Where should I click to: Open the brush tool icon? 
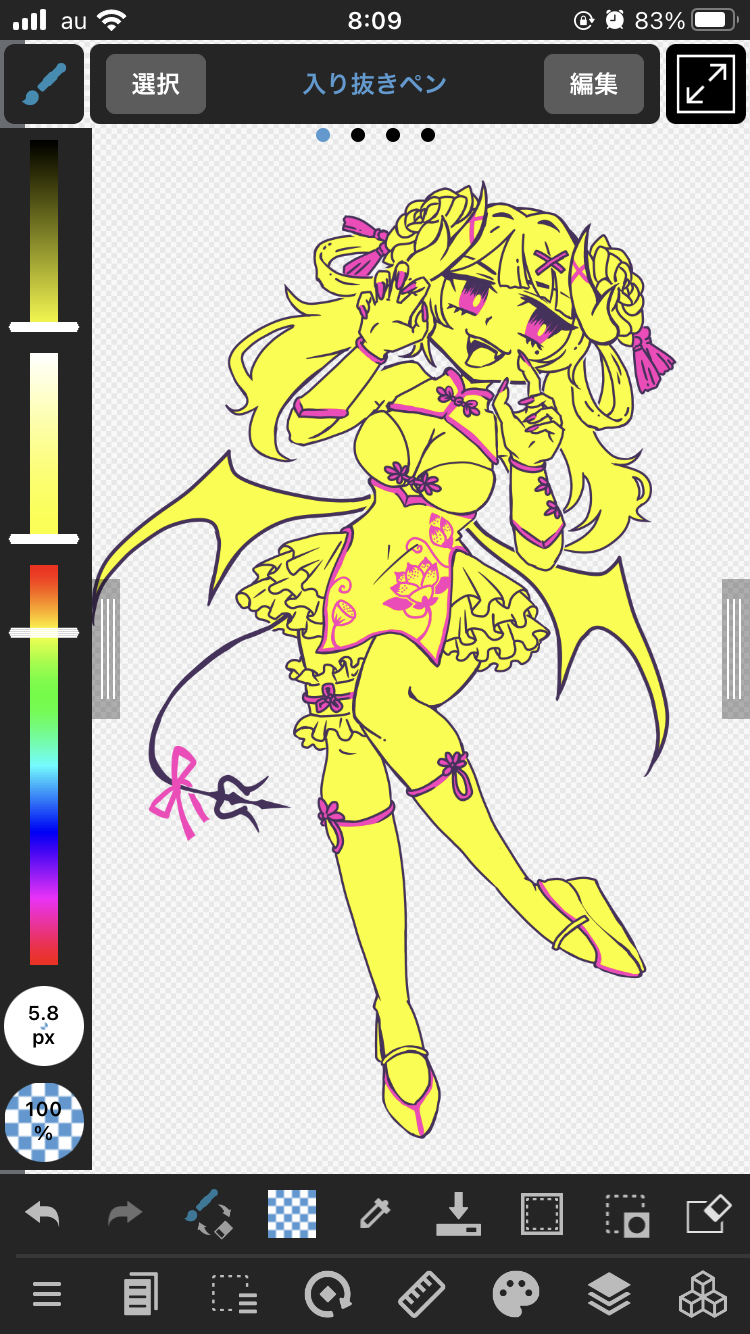(x=43, y=84)
